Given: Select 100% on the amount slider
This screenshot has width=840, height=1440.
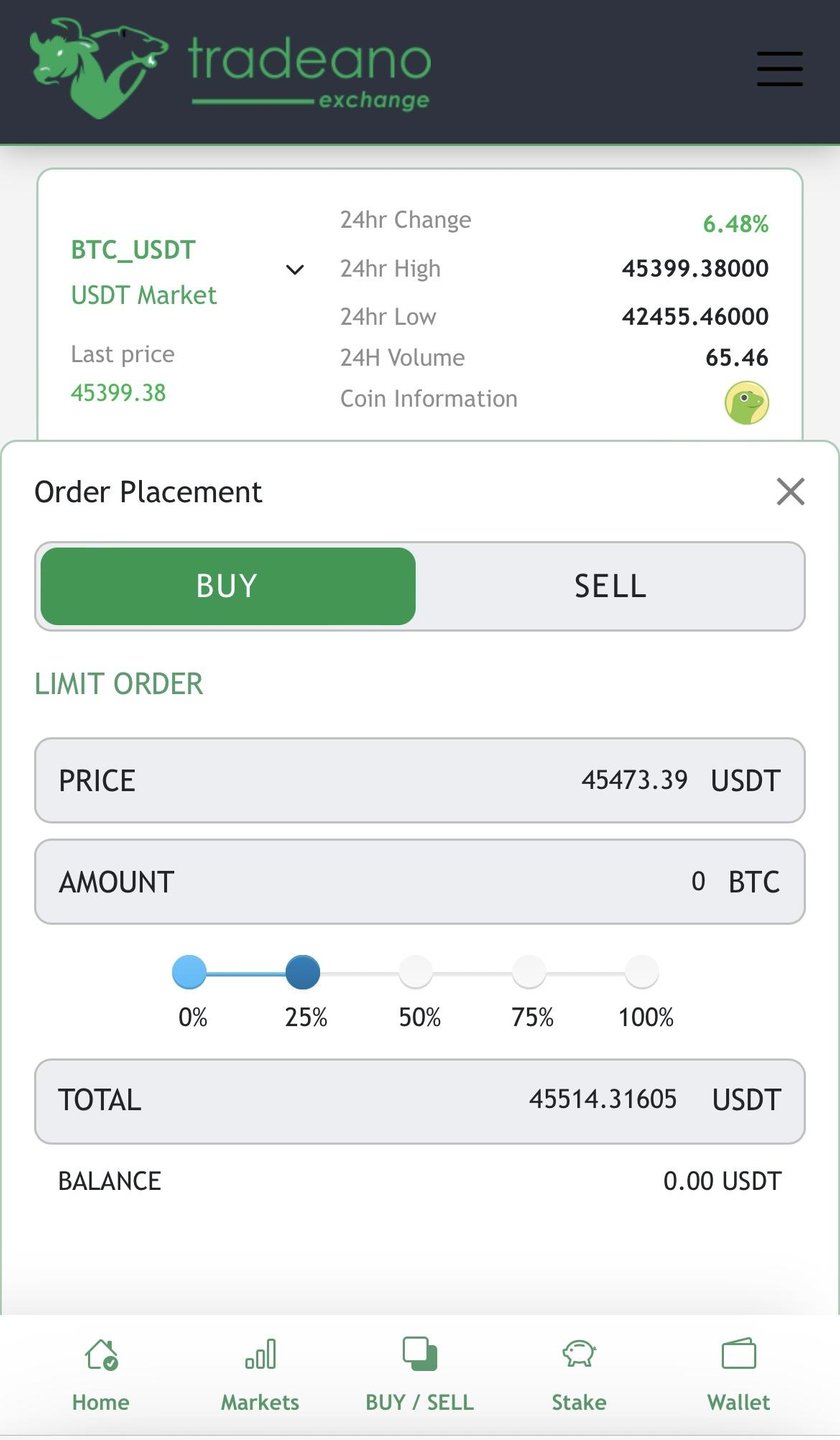Looking at the screenshot, I should [x=642, y=971].
